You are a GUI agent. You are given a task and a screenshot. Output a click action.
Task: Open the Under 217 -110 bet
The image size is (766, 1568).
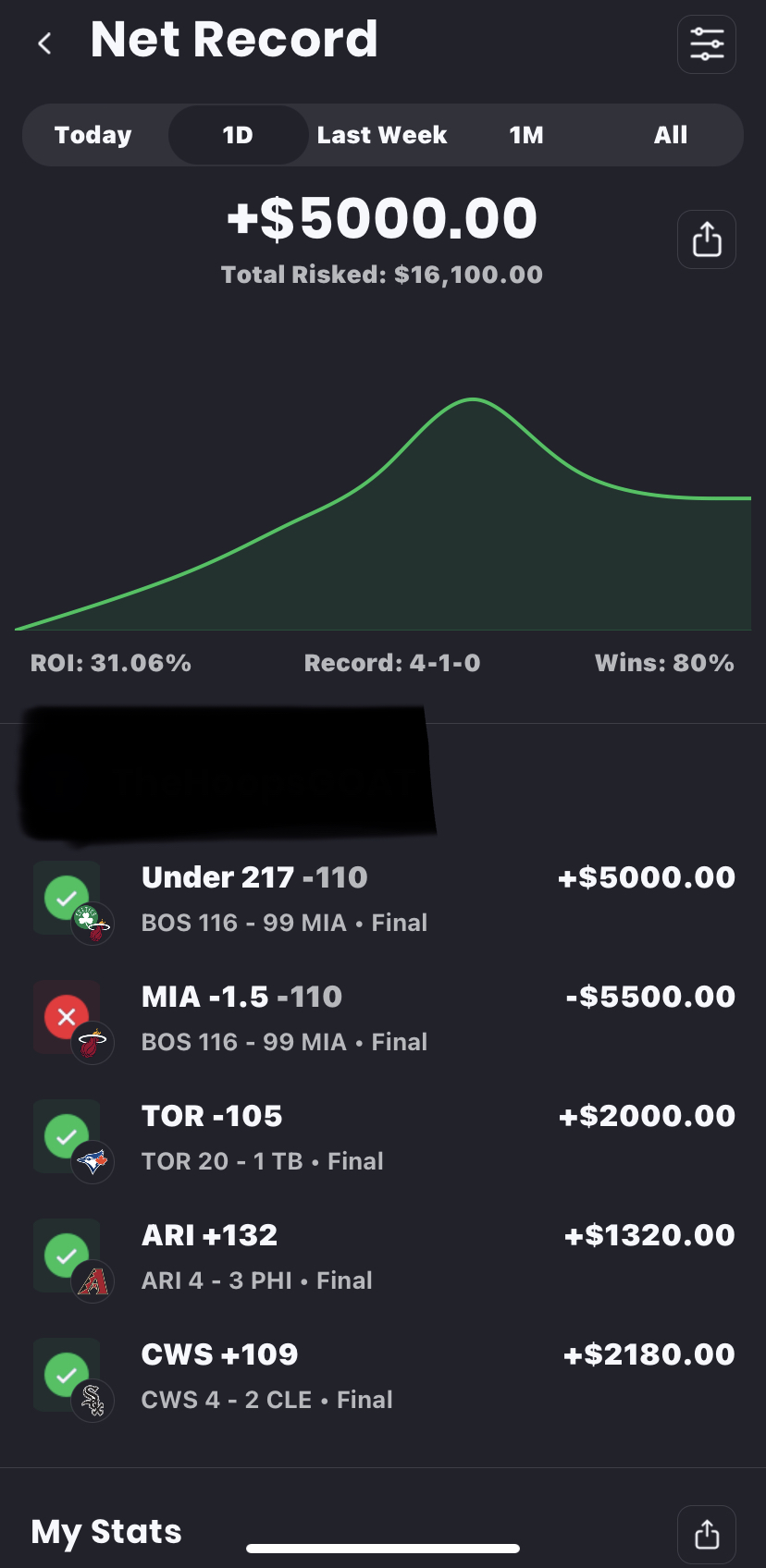(383, 899)
